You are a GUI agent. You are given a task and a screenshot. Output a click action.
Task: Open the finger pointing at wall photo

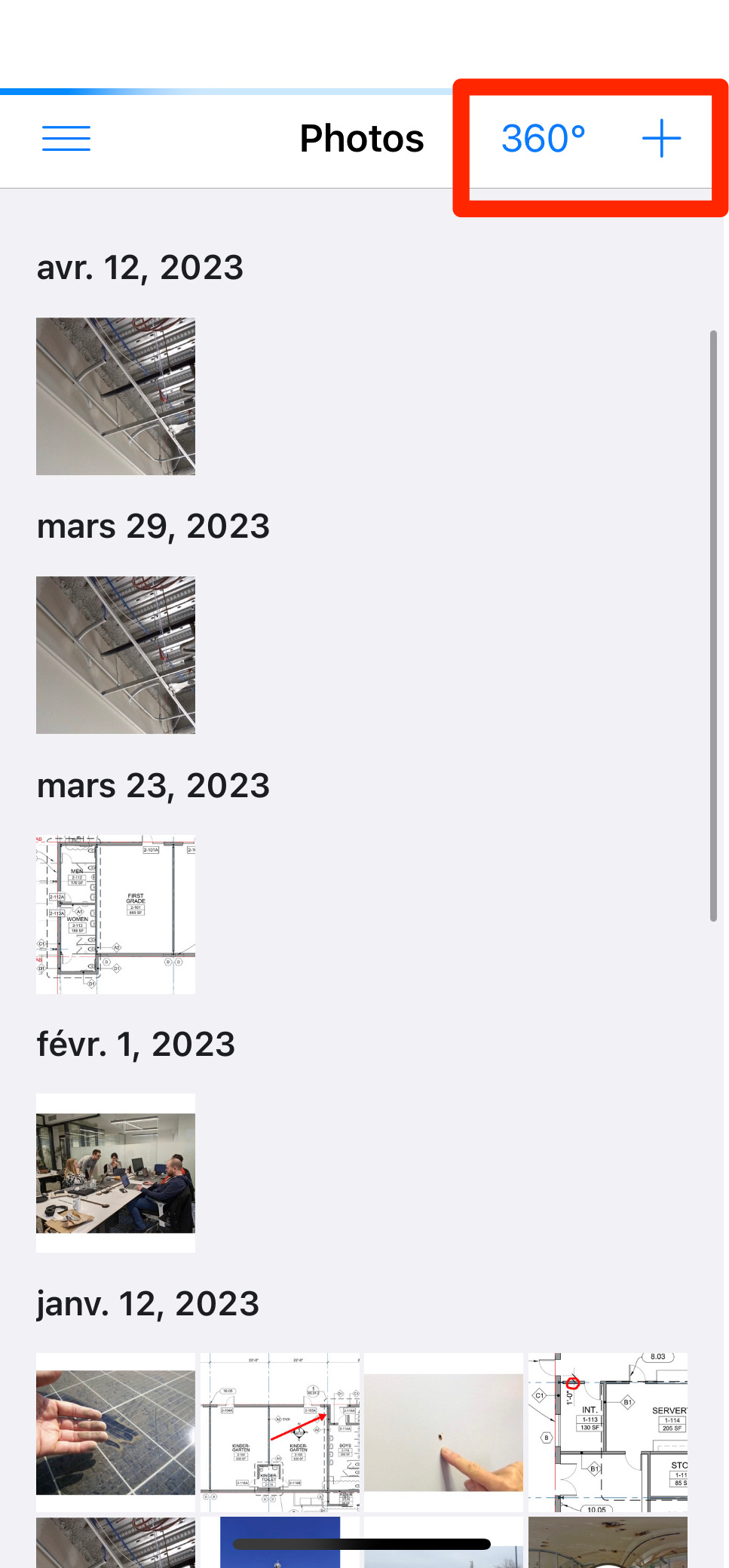tap(443, 1431)
